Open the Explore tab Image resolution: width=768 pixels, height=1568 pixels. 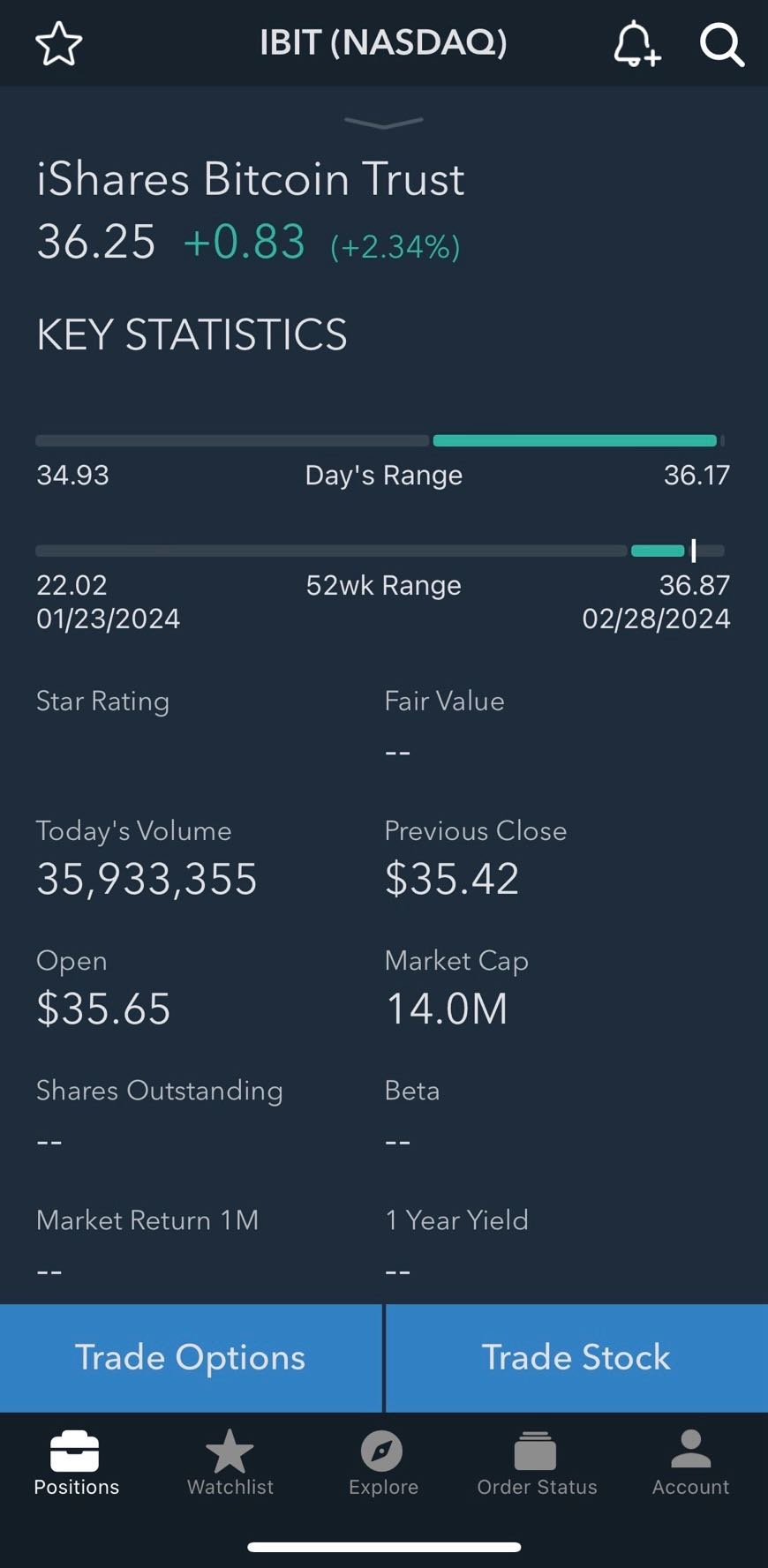(382, 1465)
